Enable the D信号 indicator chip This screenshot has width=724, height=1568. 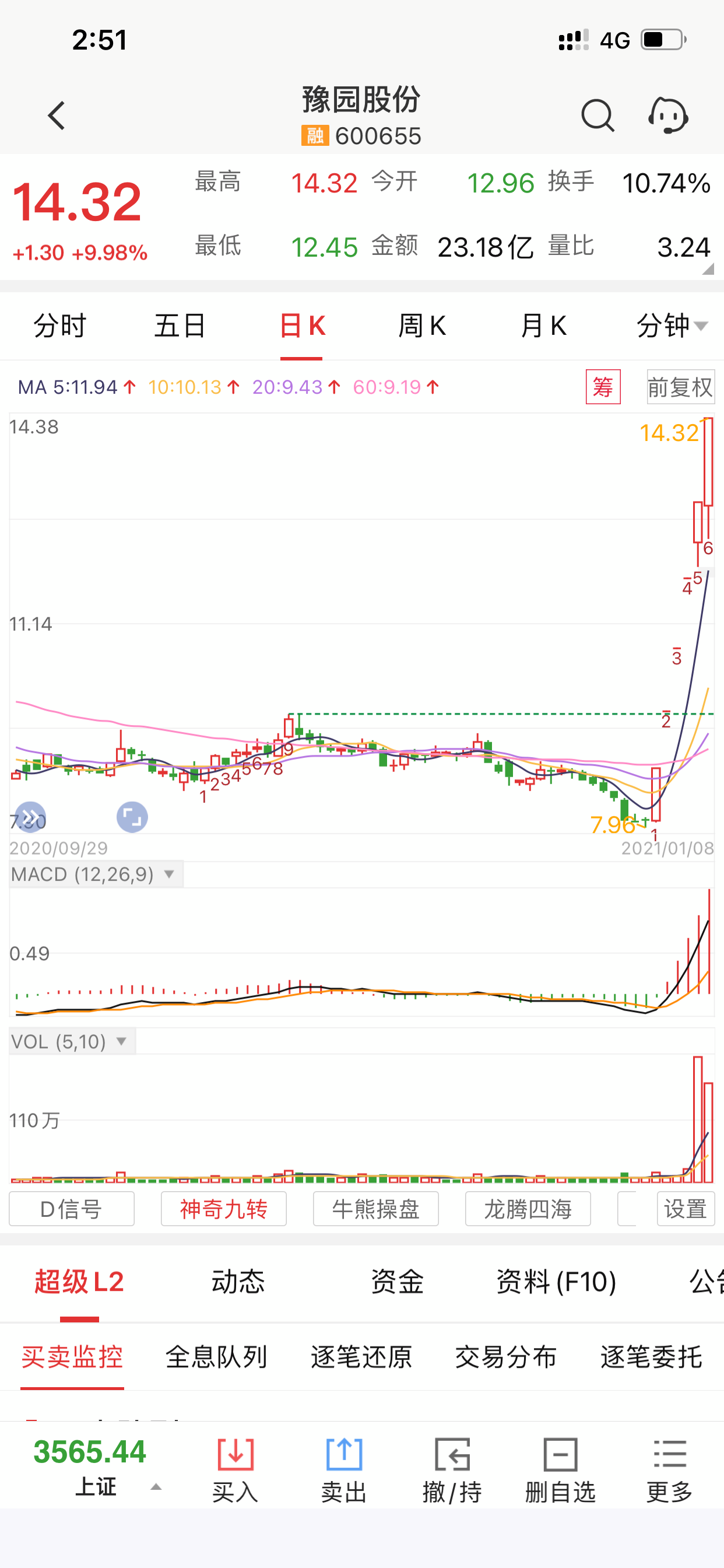click(71, 1209)
